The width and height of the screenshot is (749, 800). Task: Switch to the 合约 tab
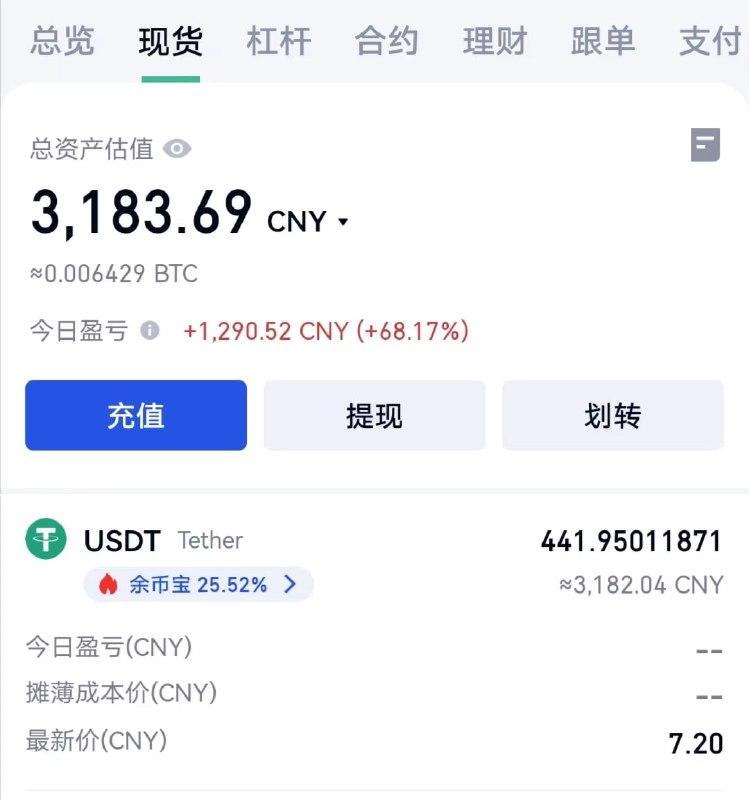(x=386, y=42)
